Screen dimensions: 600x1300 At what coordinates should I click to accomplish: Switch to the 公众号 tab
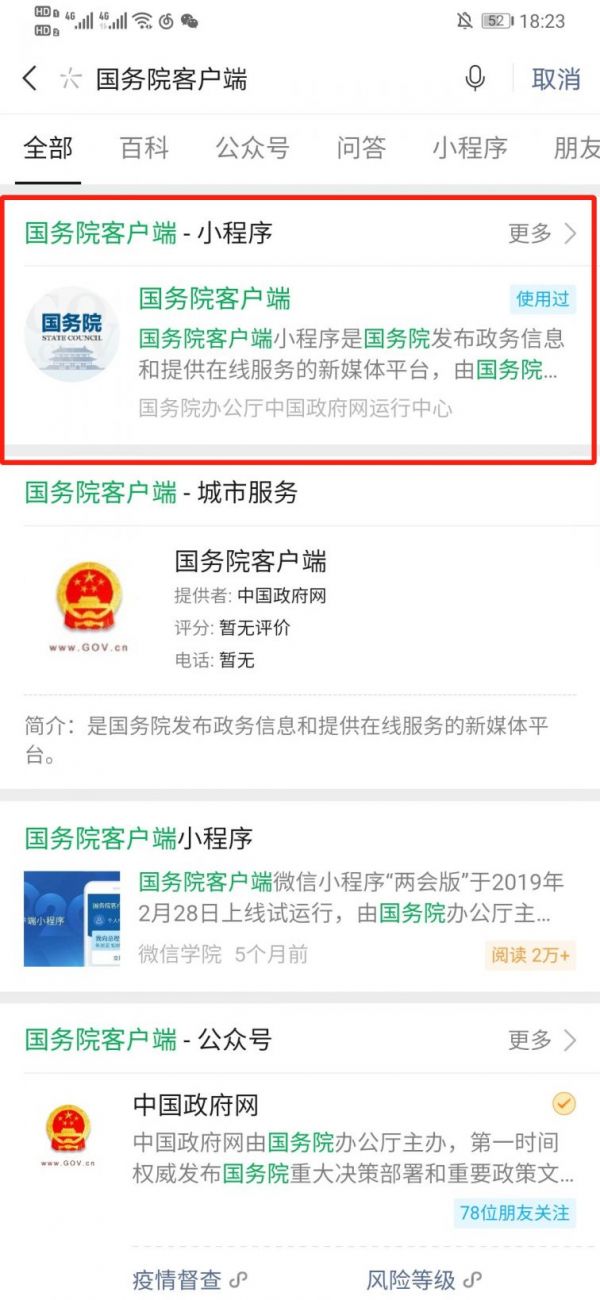253,148
